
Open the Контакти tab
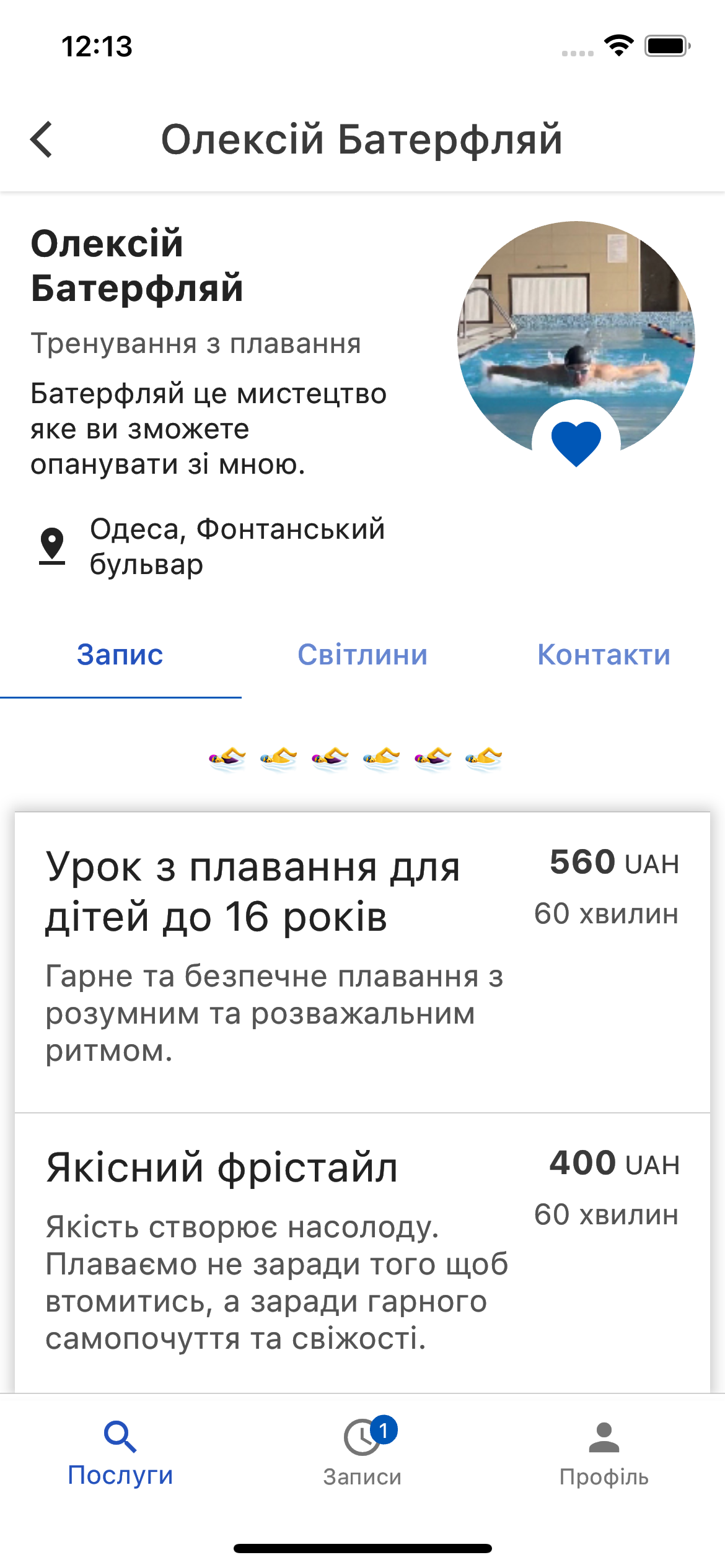(604, 655)
